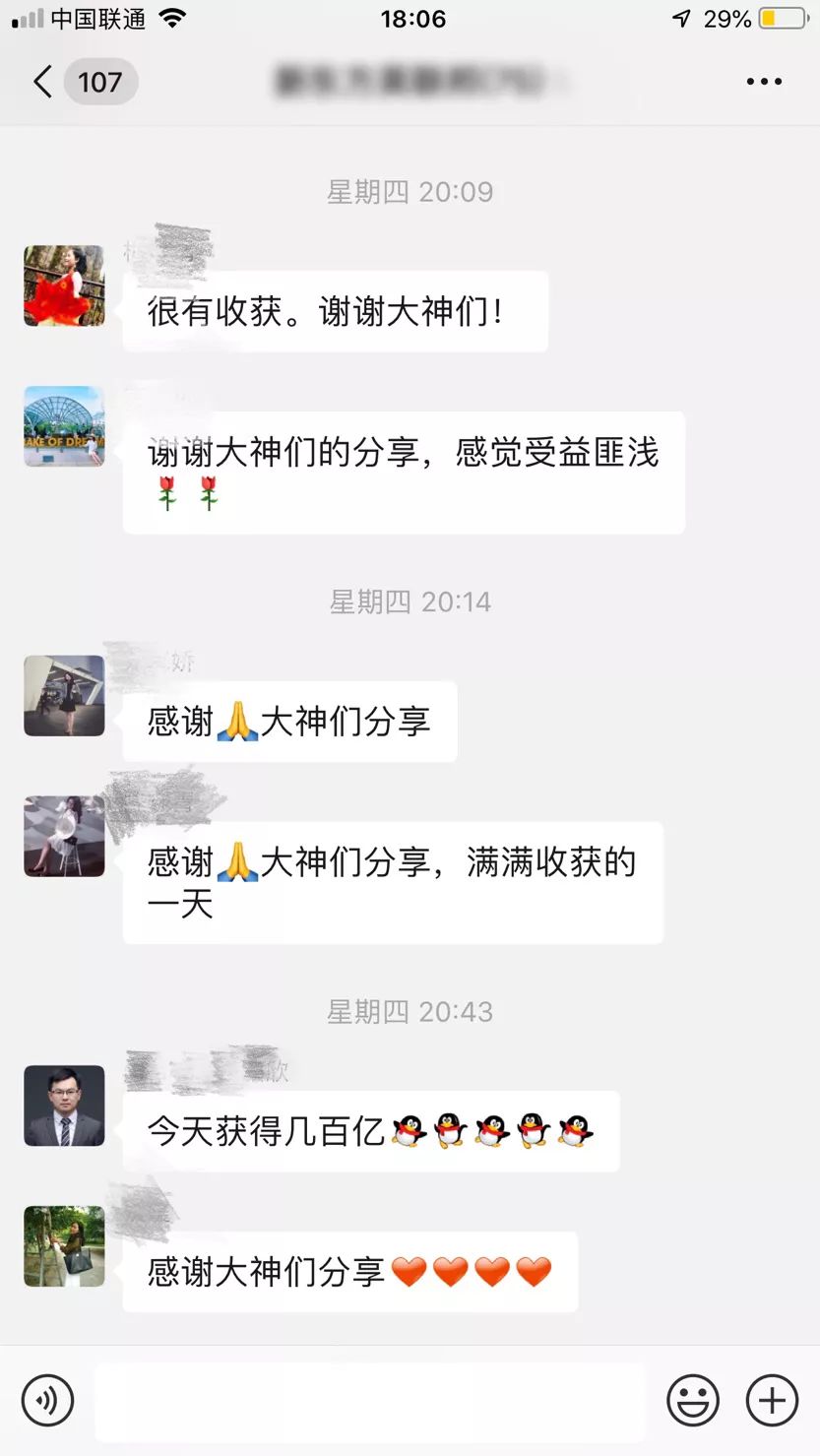Open the emoji picker

(692, 1399)
